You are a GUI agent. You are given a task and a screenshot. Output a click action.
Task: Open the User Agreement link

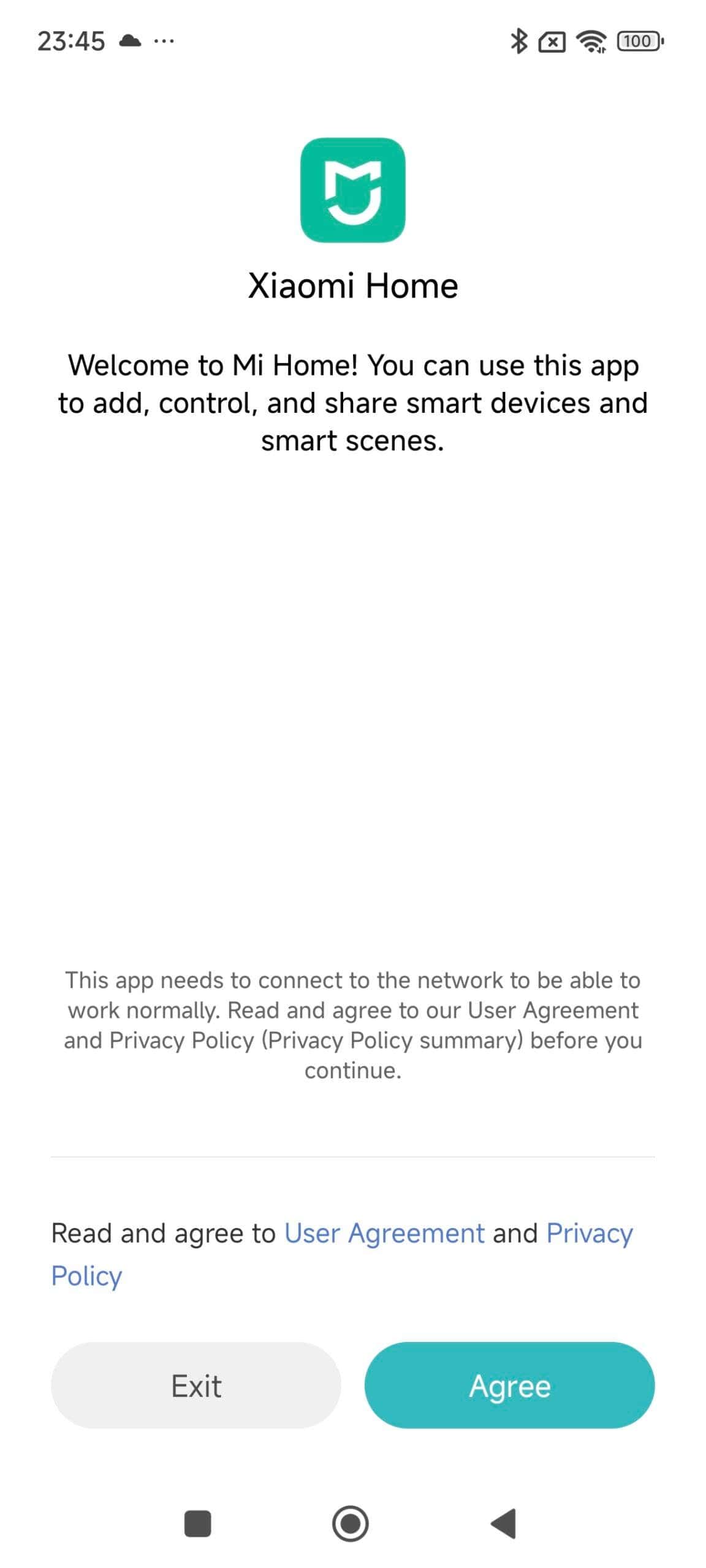(384, 1233)
